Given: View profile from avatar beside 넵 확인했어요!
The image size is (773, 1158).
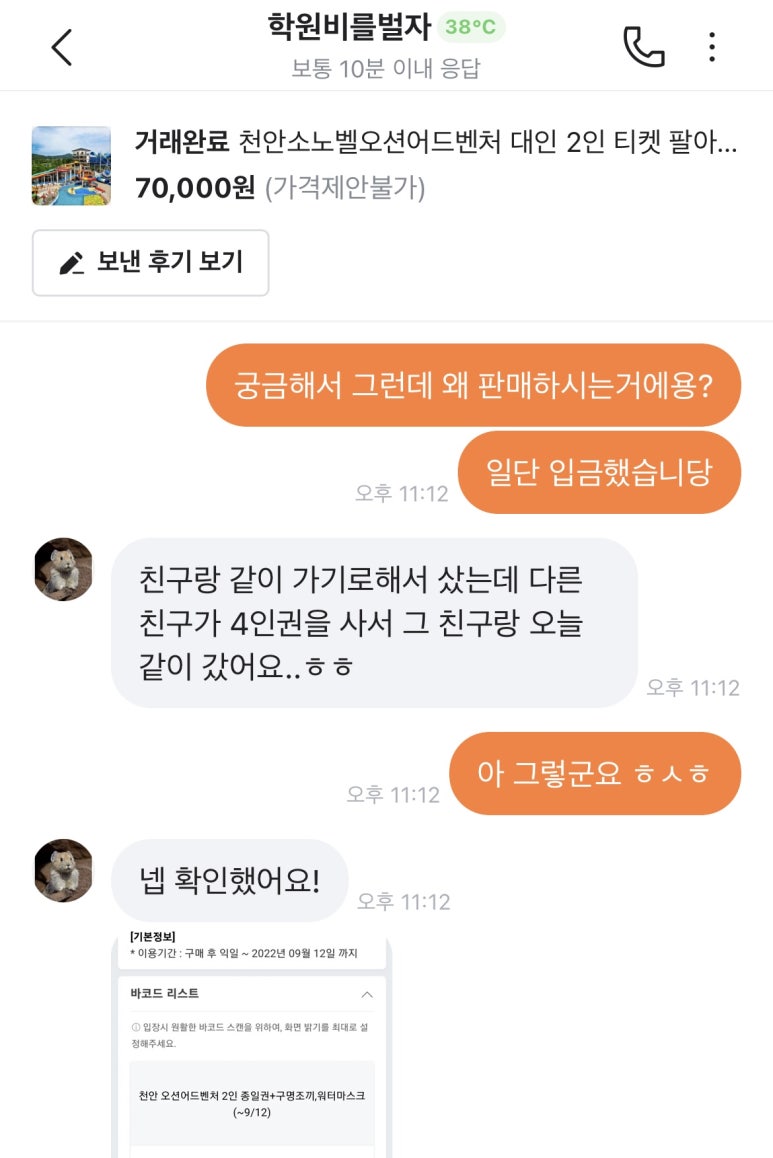Looking at the screenshot, I should (x=64, y=870).
